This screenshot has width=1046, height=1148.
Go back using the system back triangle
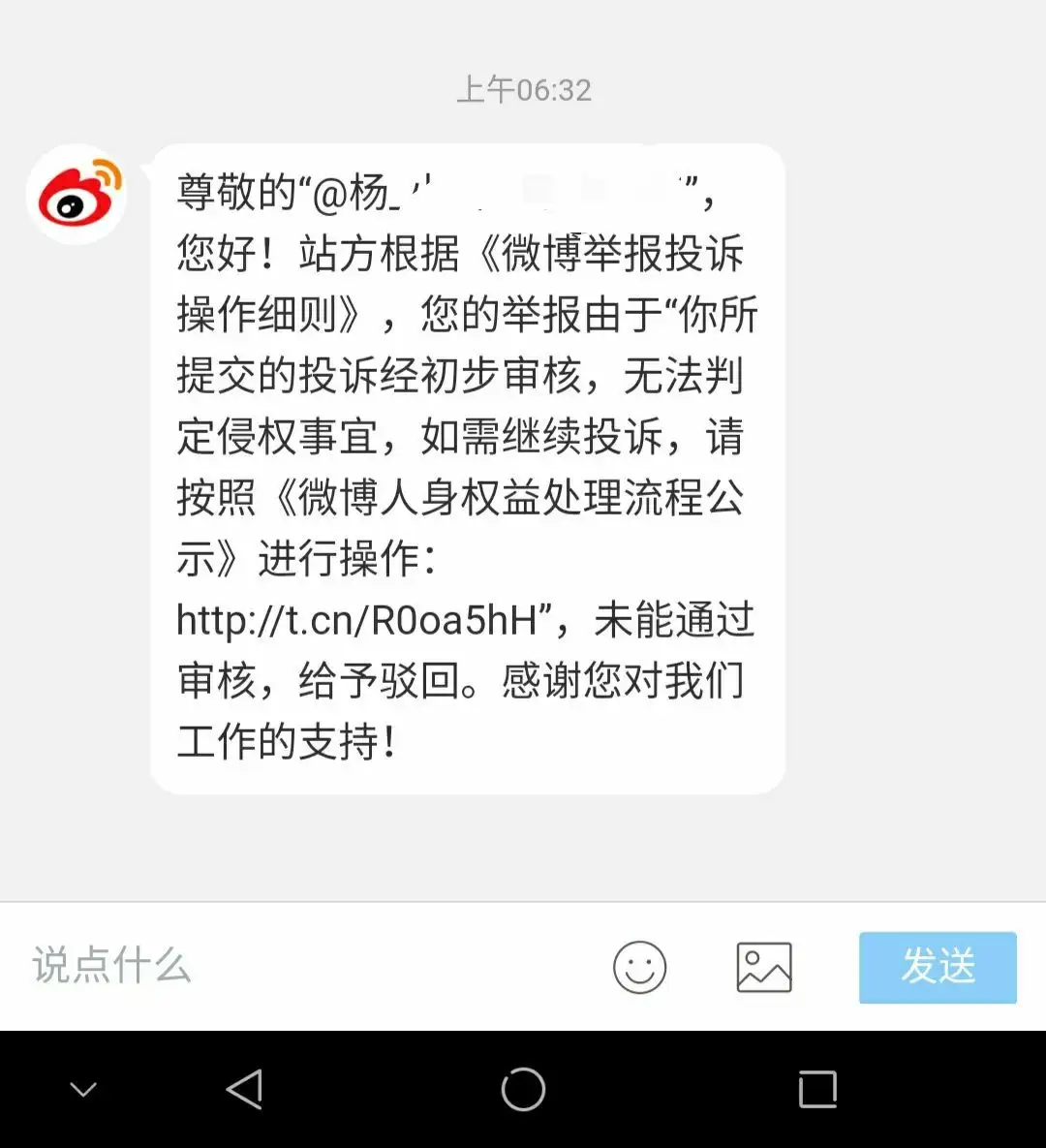245,1090
